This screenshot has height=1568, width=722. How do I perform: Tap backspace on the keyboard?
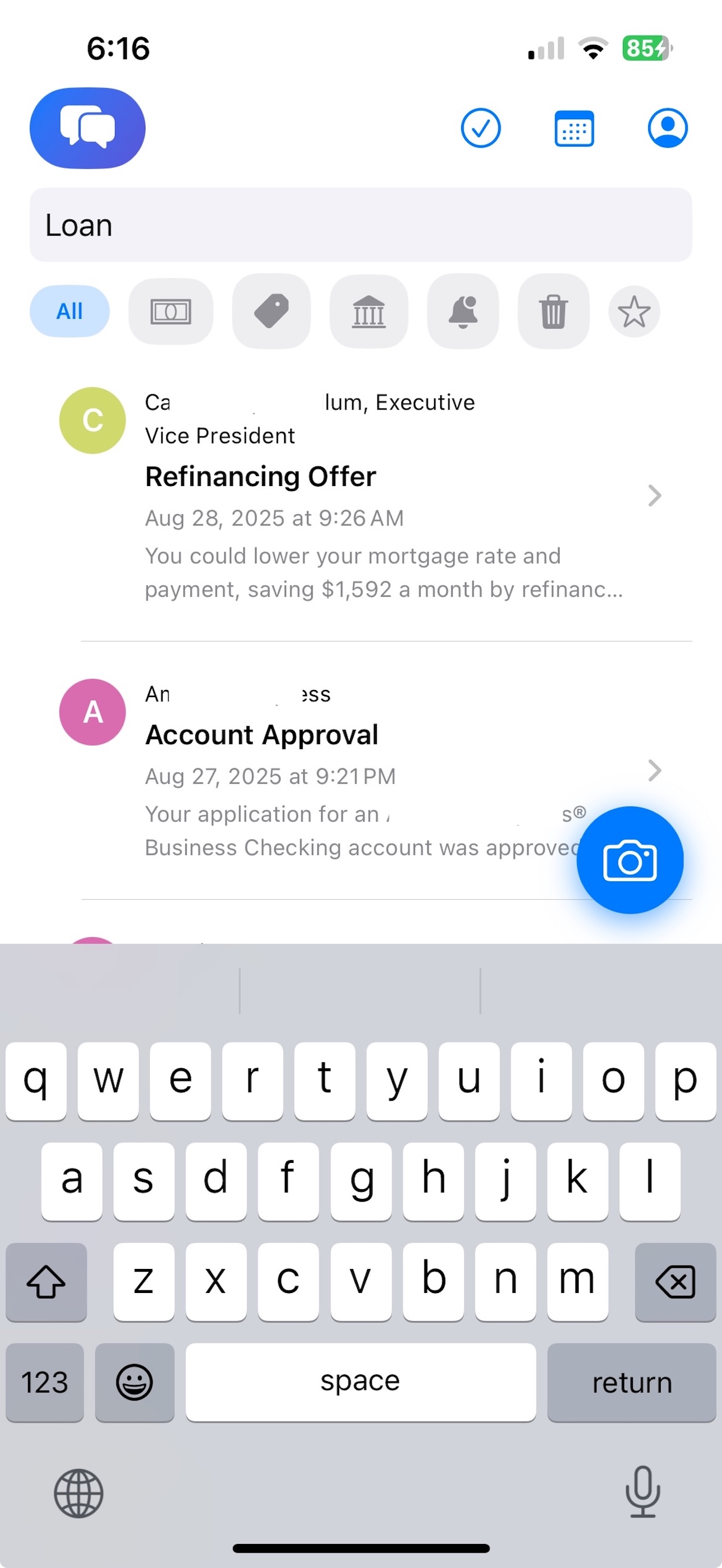point(675,1282)
